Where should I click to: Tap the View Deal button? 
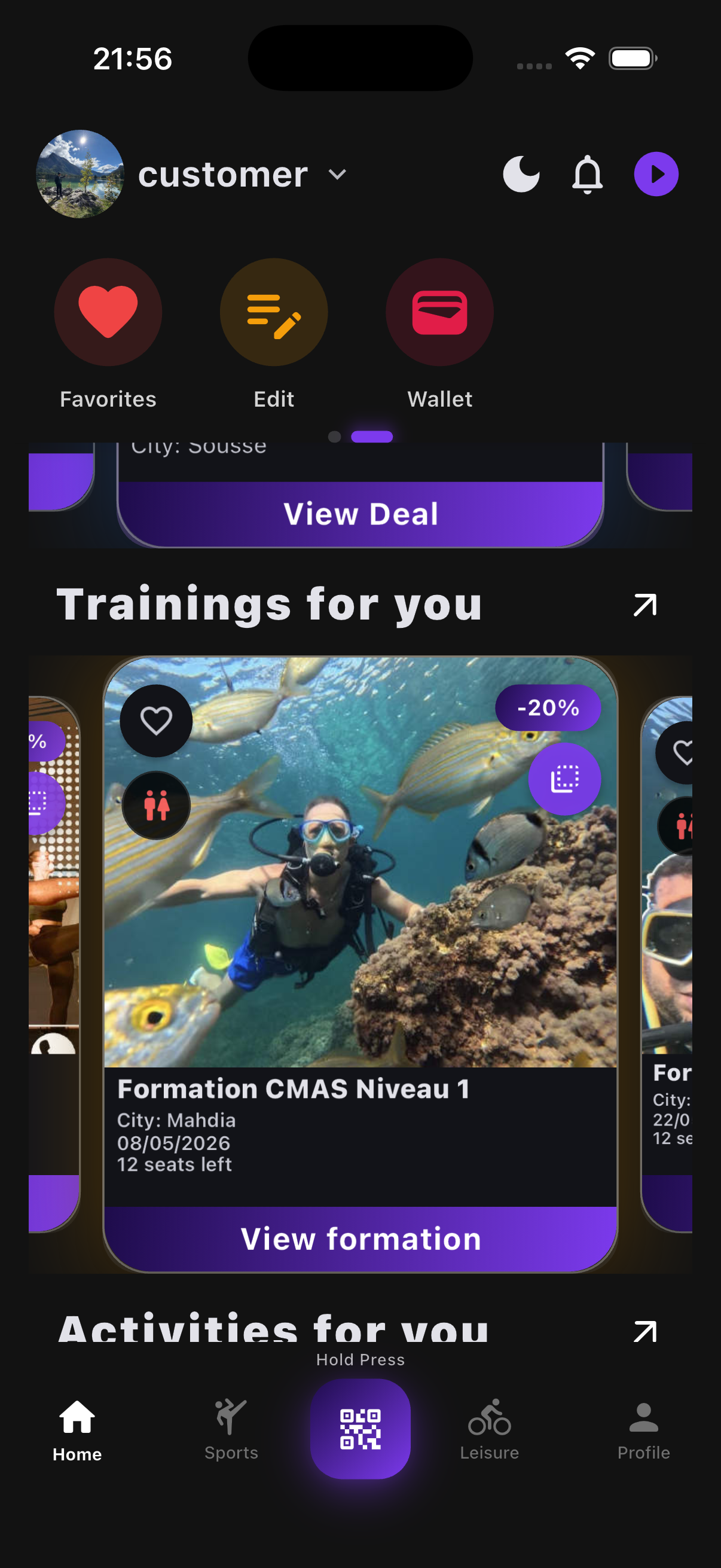(x=360, y=514)
